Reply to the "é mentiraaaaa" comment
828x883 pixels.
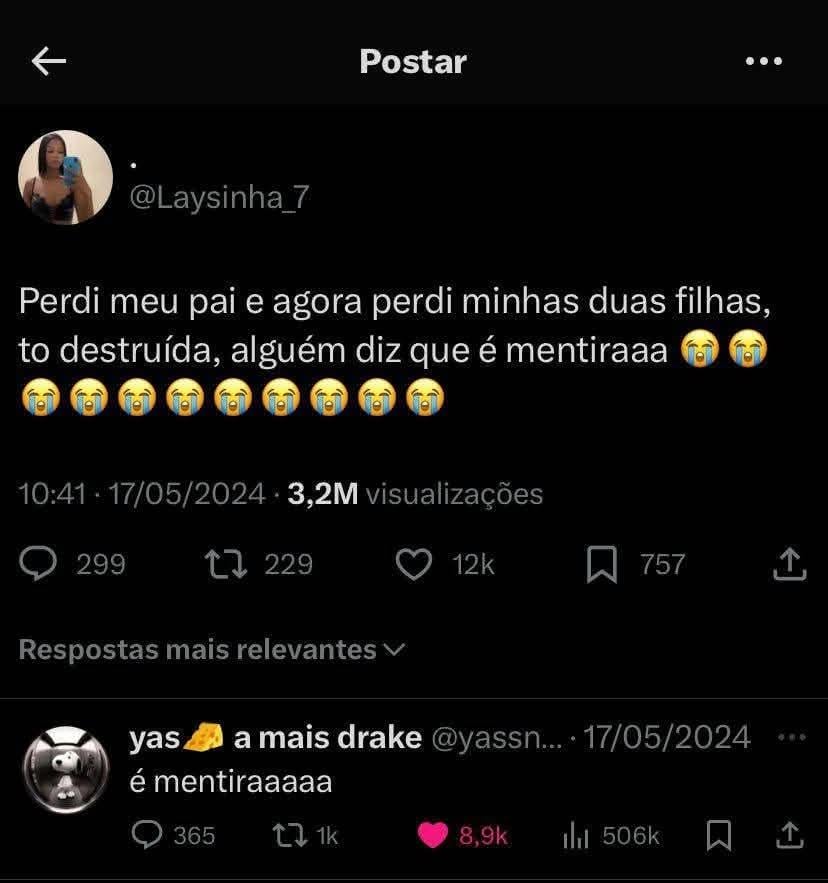tap(148, 835)
